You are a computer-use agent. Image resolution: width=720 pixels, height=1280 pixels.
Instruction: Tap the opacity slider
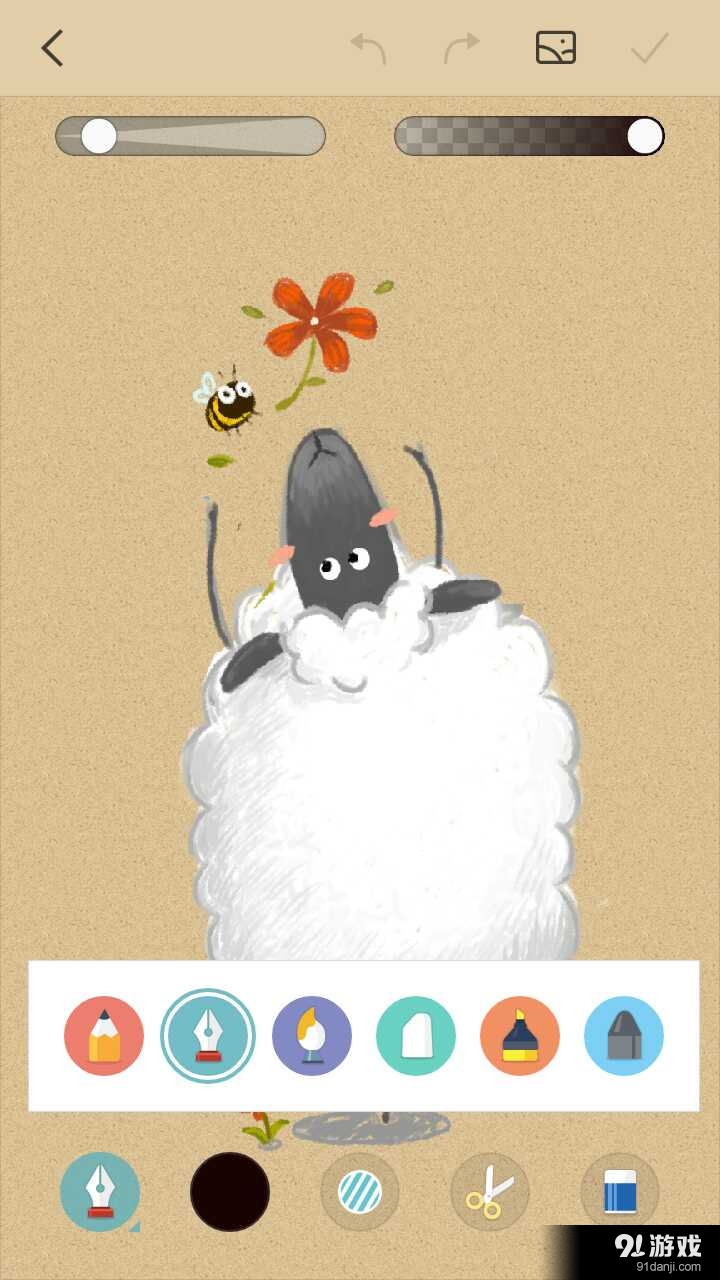pos(529,136)
